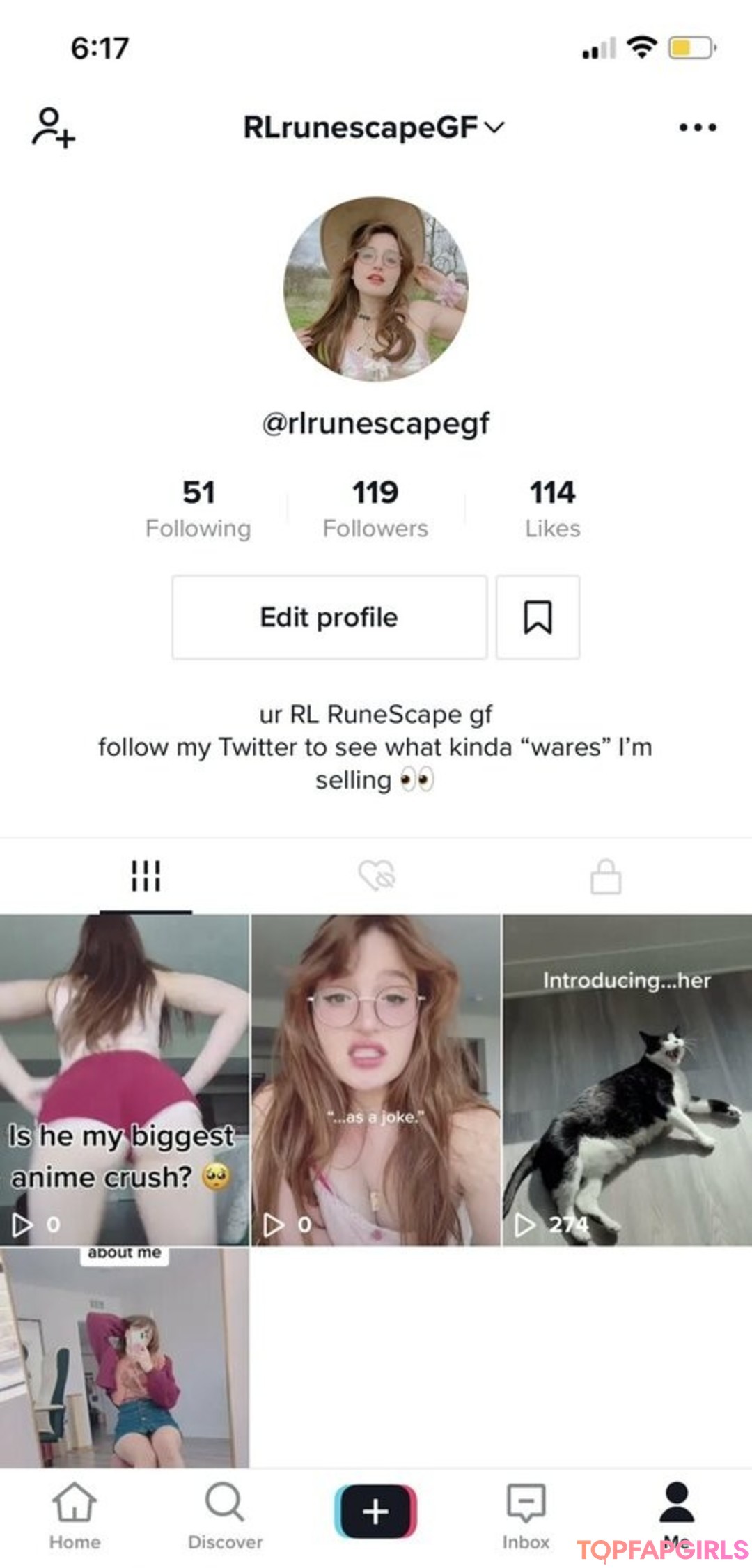Switch to the liked videos tab

point(377,876)
